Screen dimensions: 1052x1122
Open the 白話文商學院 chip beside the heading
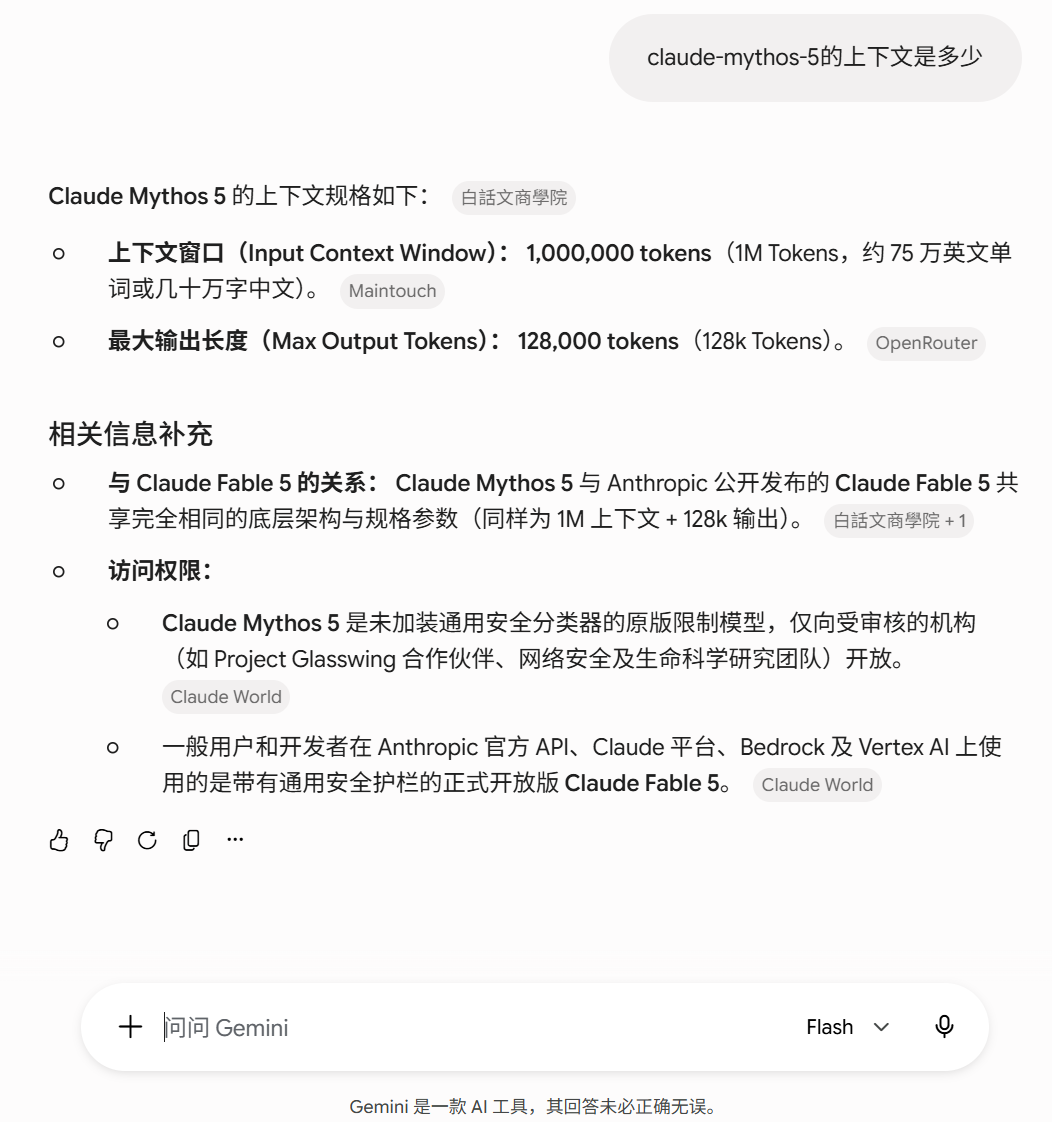pos(514,197)
